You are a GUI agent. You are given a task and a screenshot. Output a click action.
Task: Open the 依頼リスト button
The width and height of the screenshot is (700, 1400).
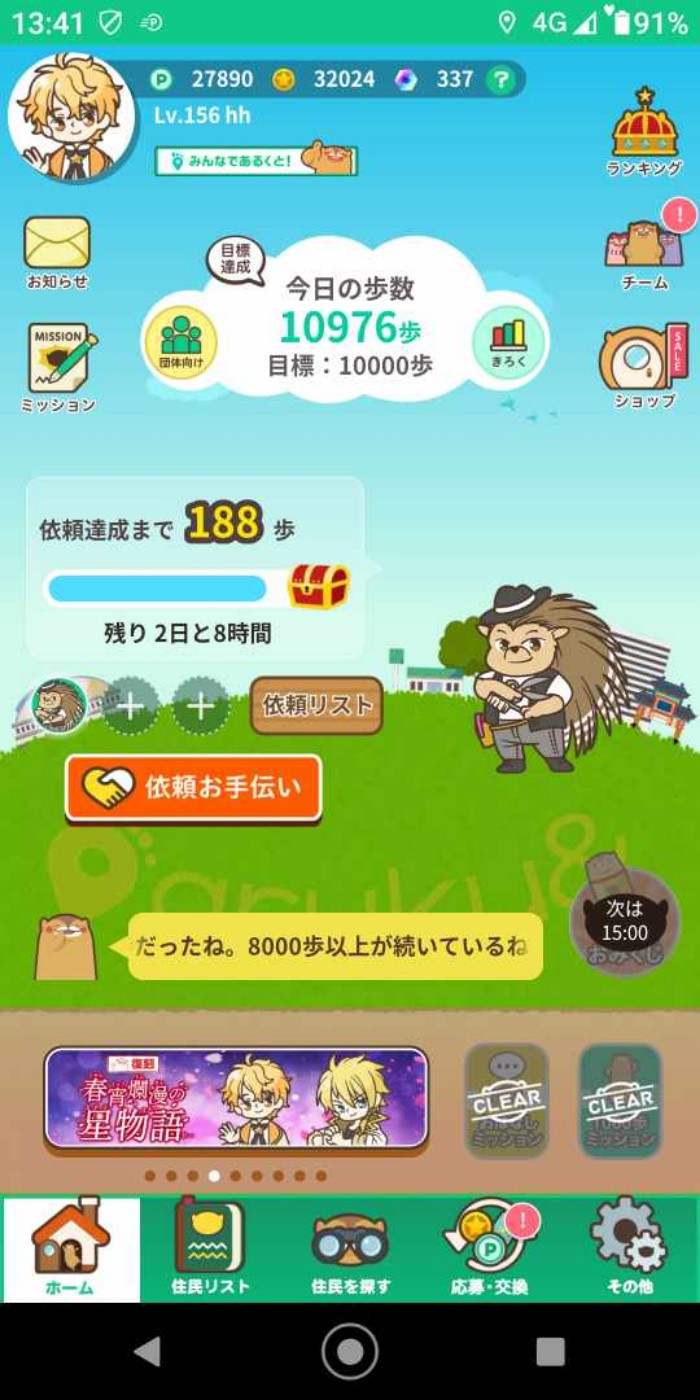point(316,705)
